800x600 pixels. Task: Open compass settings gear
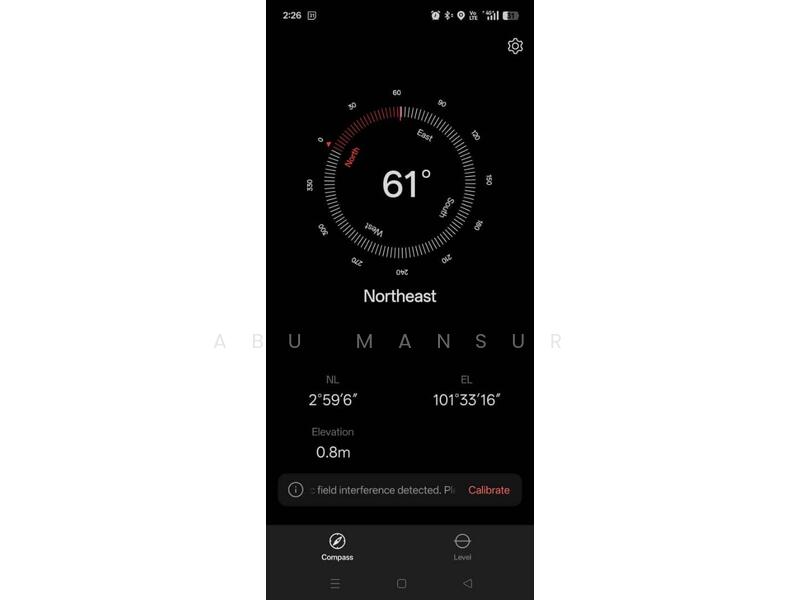(x=515, y=46)
